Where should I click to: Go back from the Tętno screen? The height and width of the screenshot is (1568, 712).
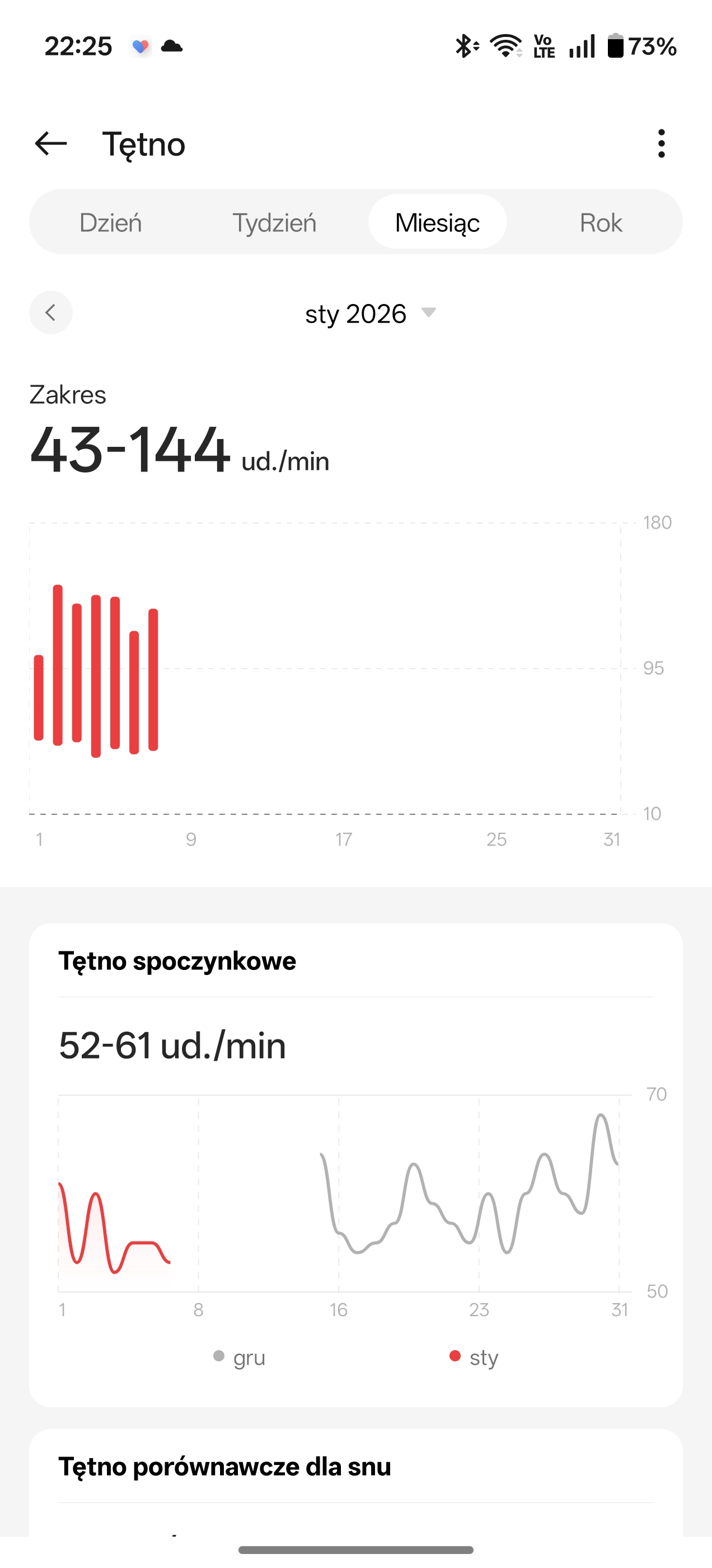(x=51, y=144)
